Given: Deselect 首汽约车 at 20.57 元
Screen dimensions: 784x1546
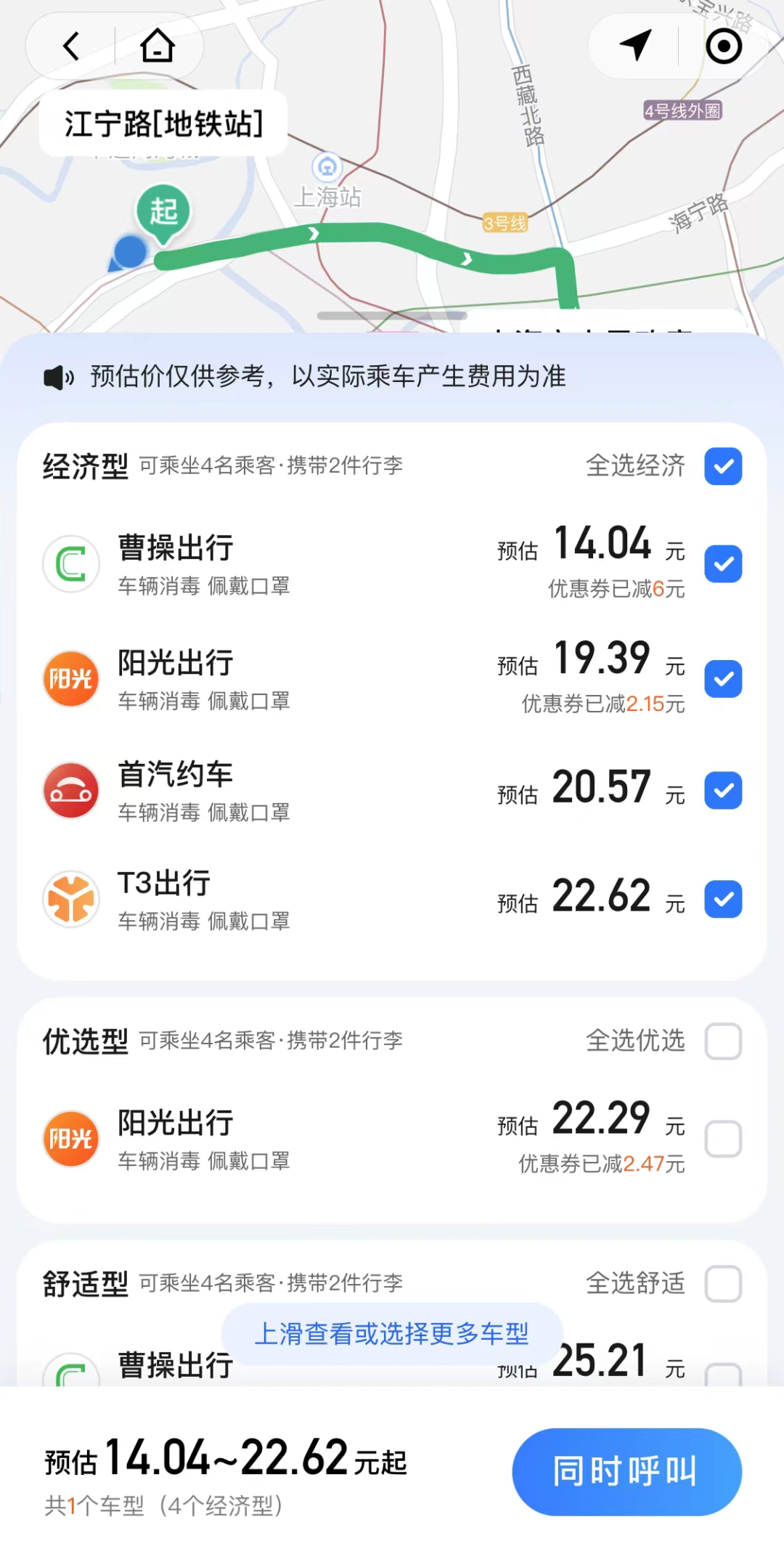Looking at the screenshot, I should 723,790.
